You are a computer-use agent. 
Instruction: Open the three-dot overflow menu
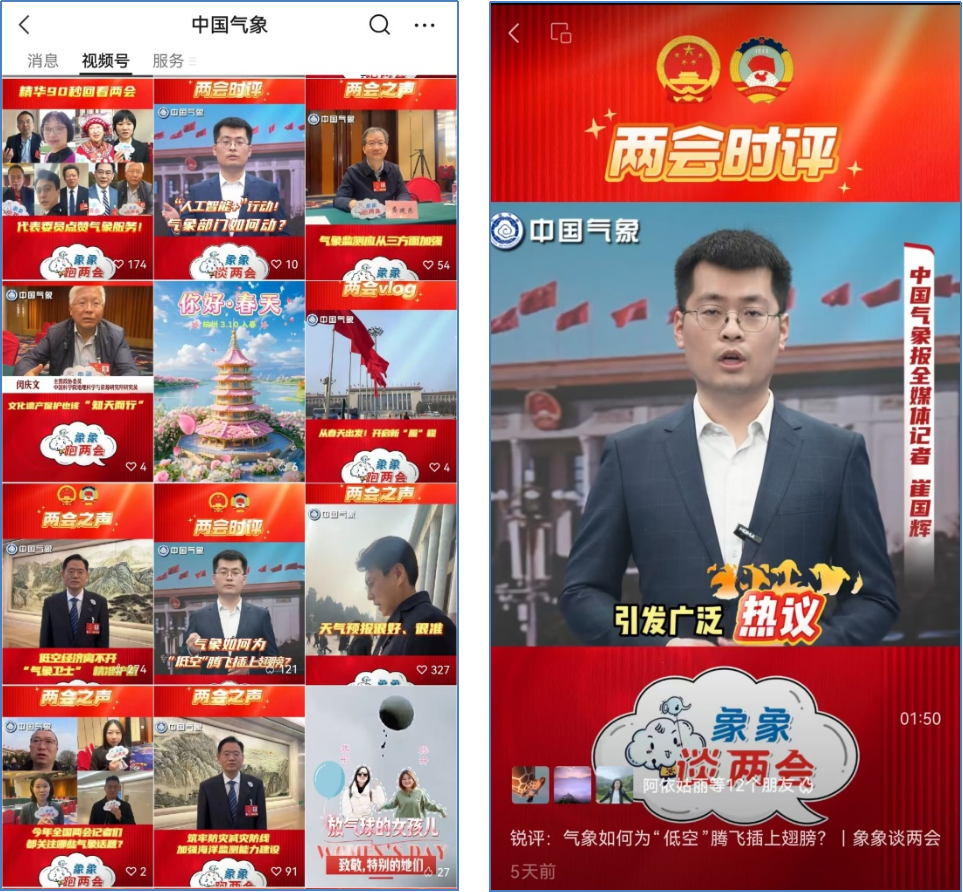pyautogui.click(x=425, y=26)
